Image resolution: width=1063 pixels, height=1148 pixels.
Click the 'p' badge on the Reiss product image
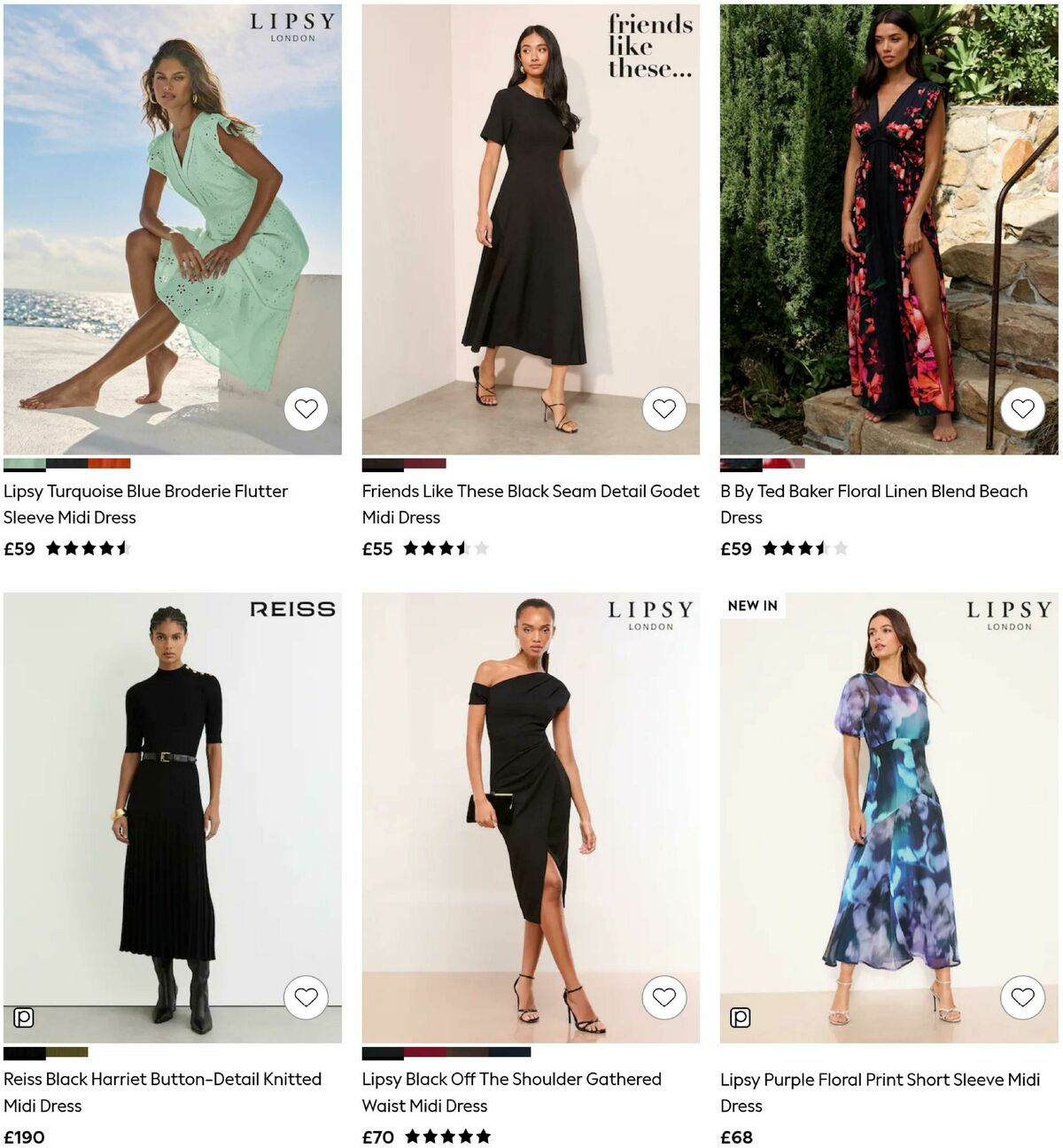(x=22, y=1017)
